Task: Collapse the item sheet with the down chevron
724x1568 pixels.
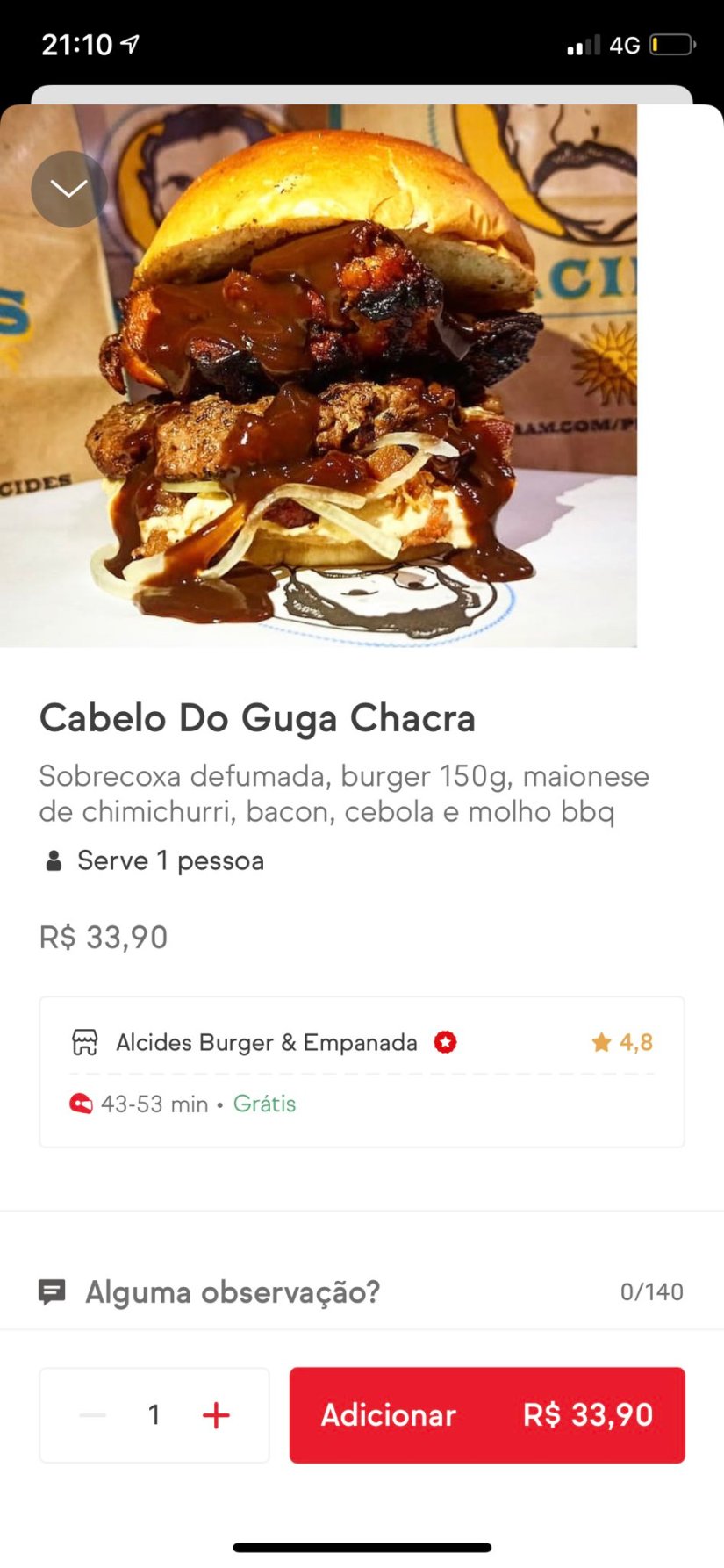Action: [x=69, y=189]
